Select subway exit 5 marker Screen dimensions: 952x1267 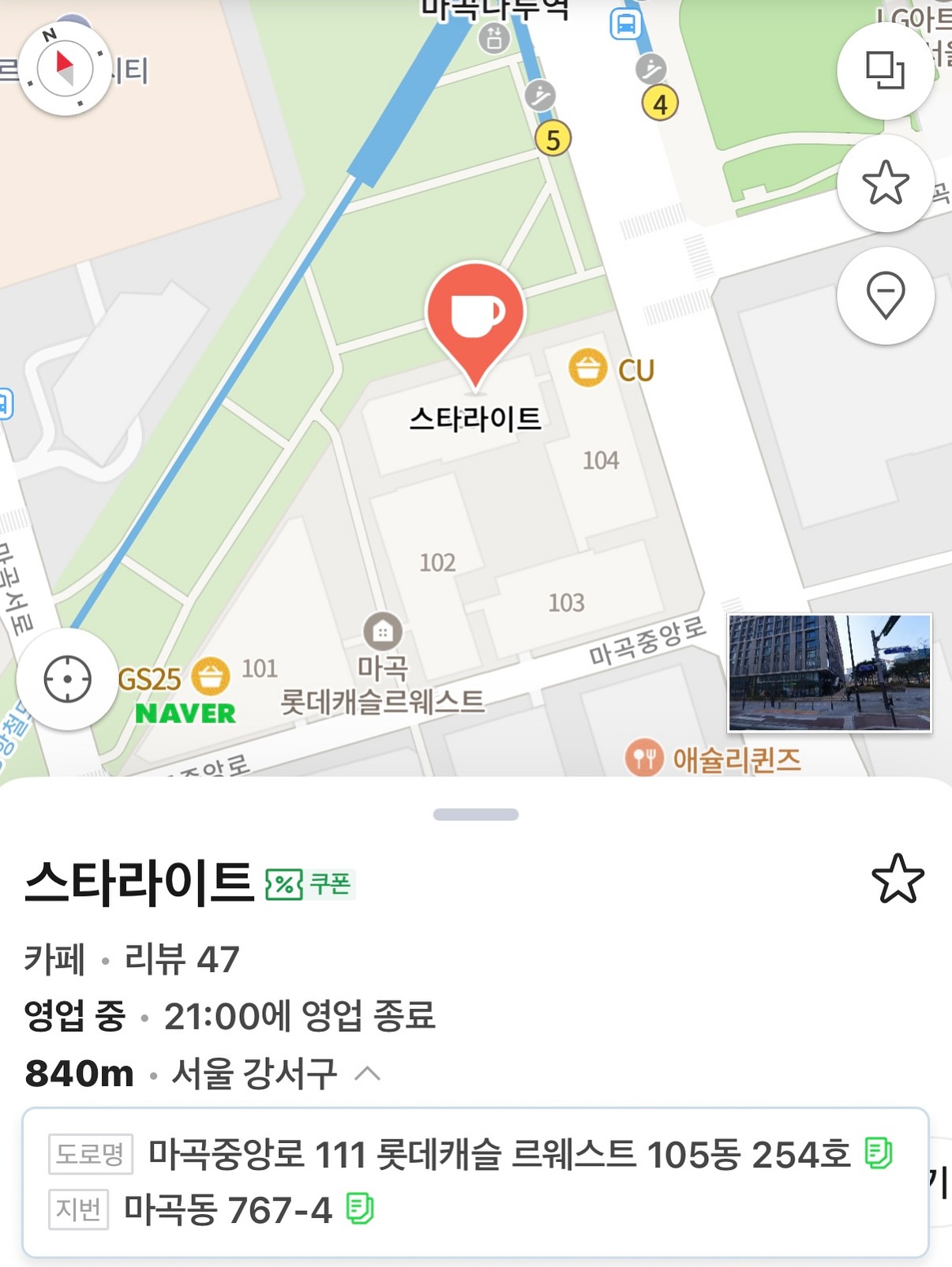(x=553, y=140)
